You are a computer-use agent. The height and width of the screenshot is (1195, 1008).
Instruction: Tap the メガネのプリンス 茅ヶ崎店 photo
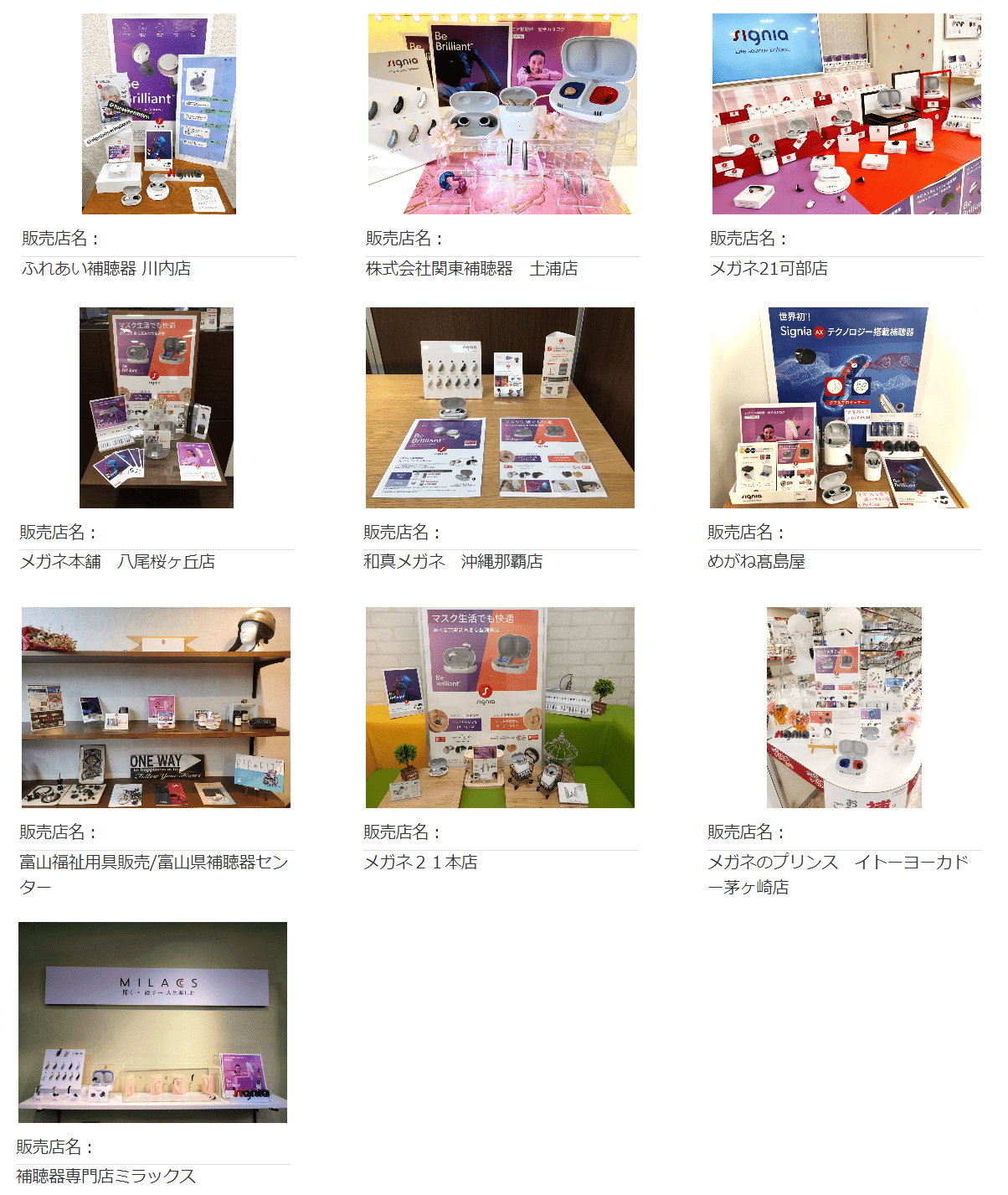point(844,708)
